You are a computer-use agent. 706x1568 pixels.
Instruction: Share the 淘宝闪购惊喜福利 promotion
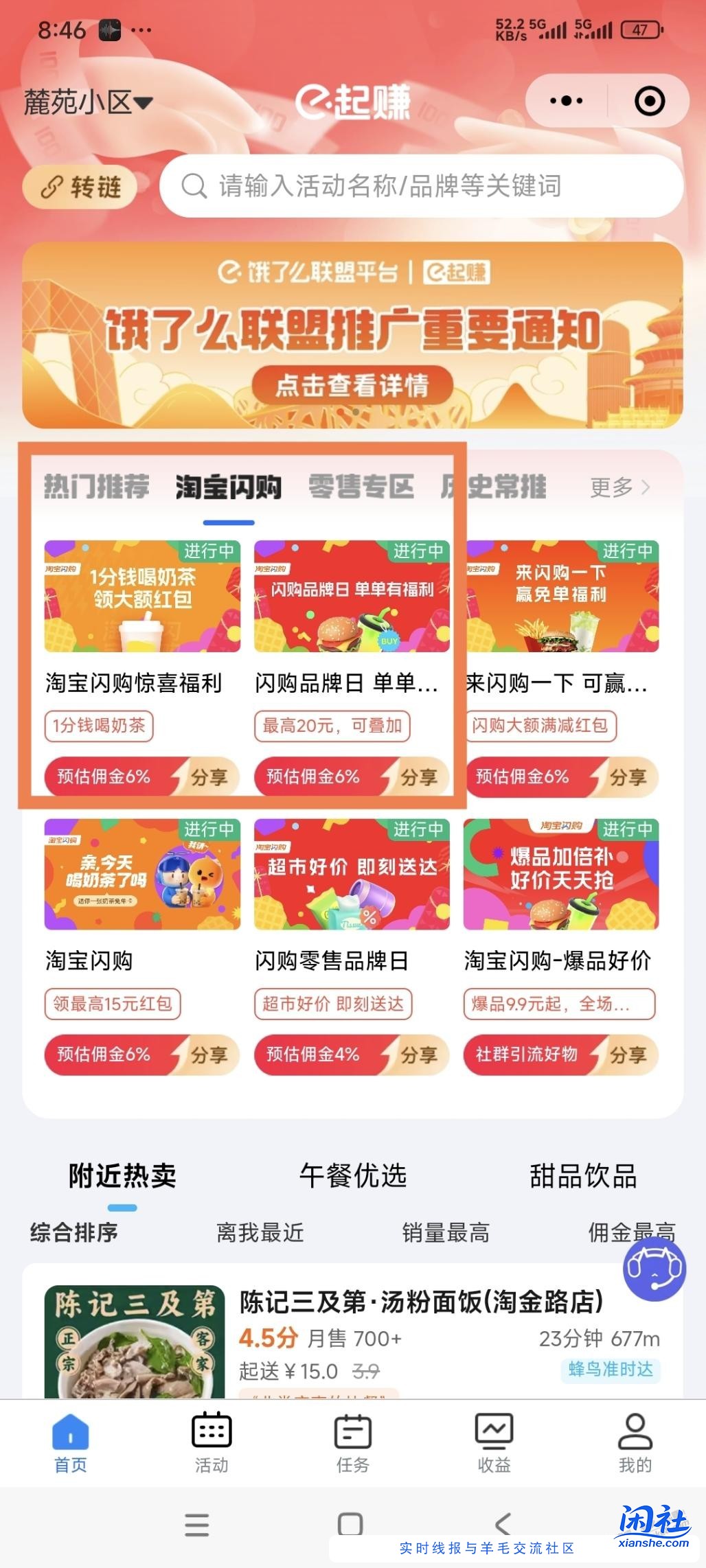coord(211,776)
